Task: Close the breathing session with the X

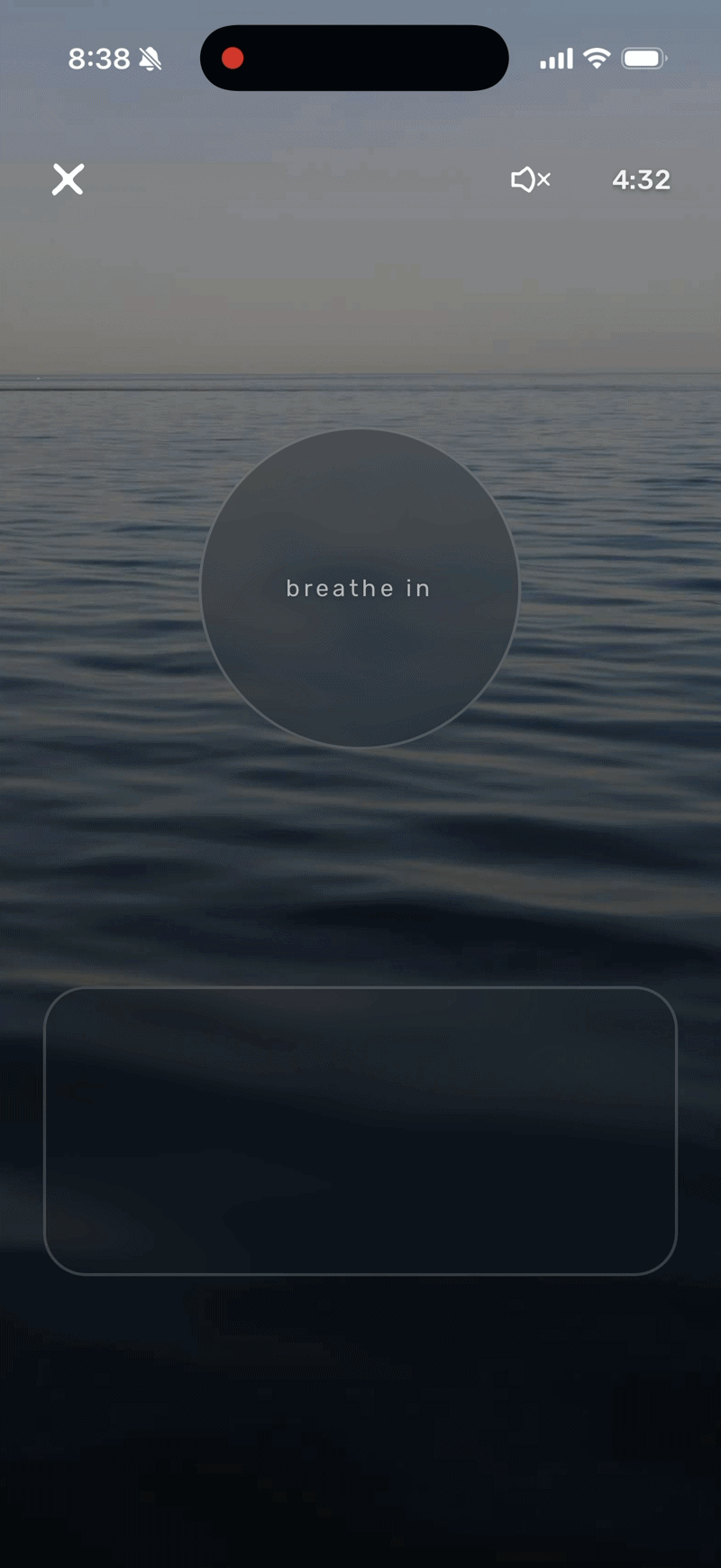Action: point(68,179)
